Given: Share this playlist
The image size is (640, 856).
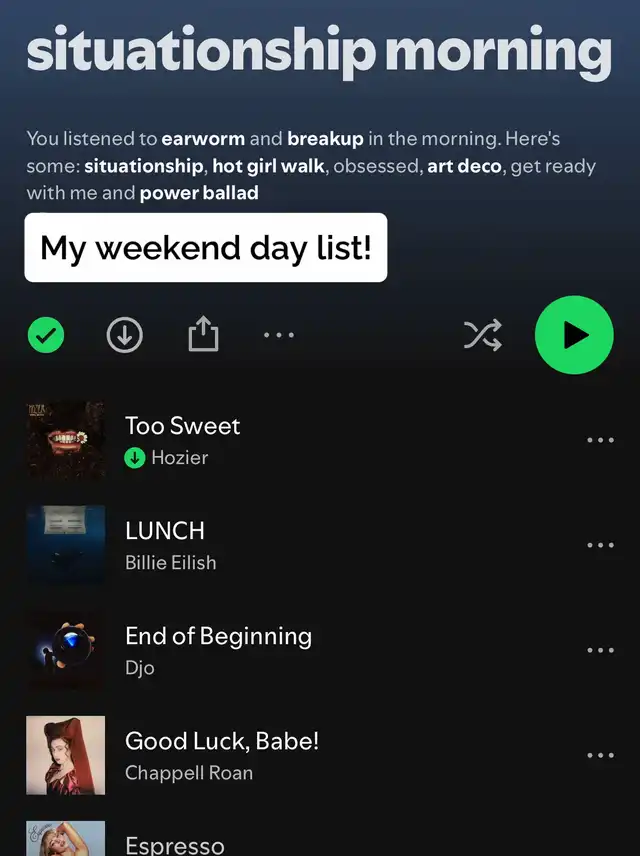Looking at the screenshot, I should click(203, 336).
